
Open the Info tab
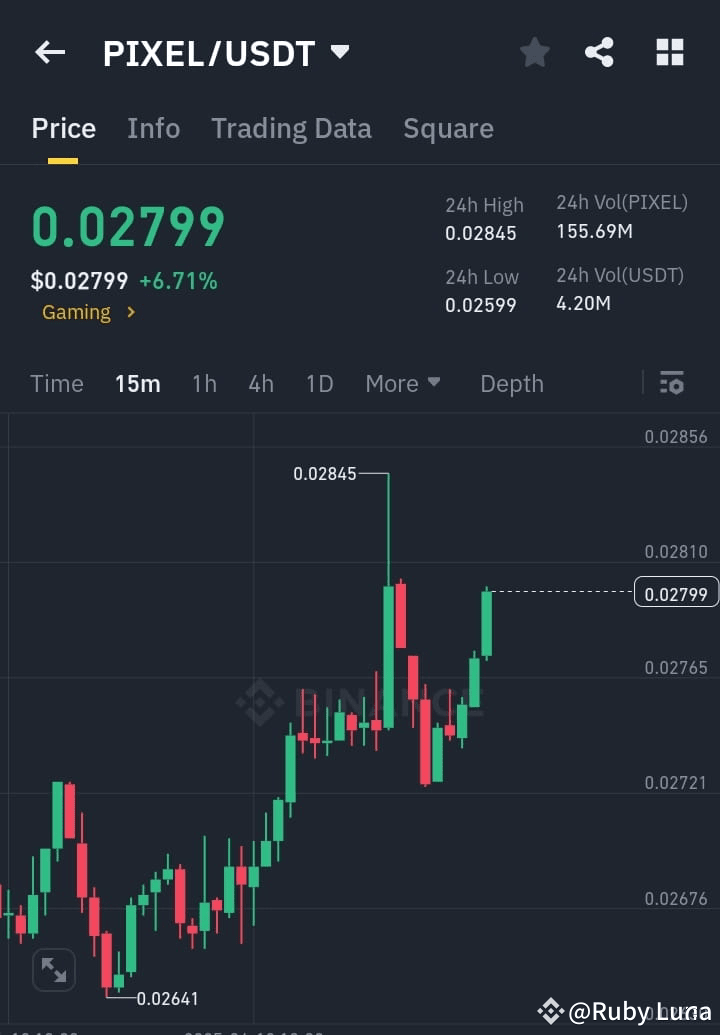(153, 128)
